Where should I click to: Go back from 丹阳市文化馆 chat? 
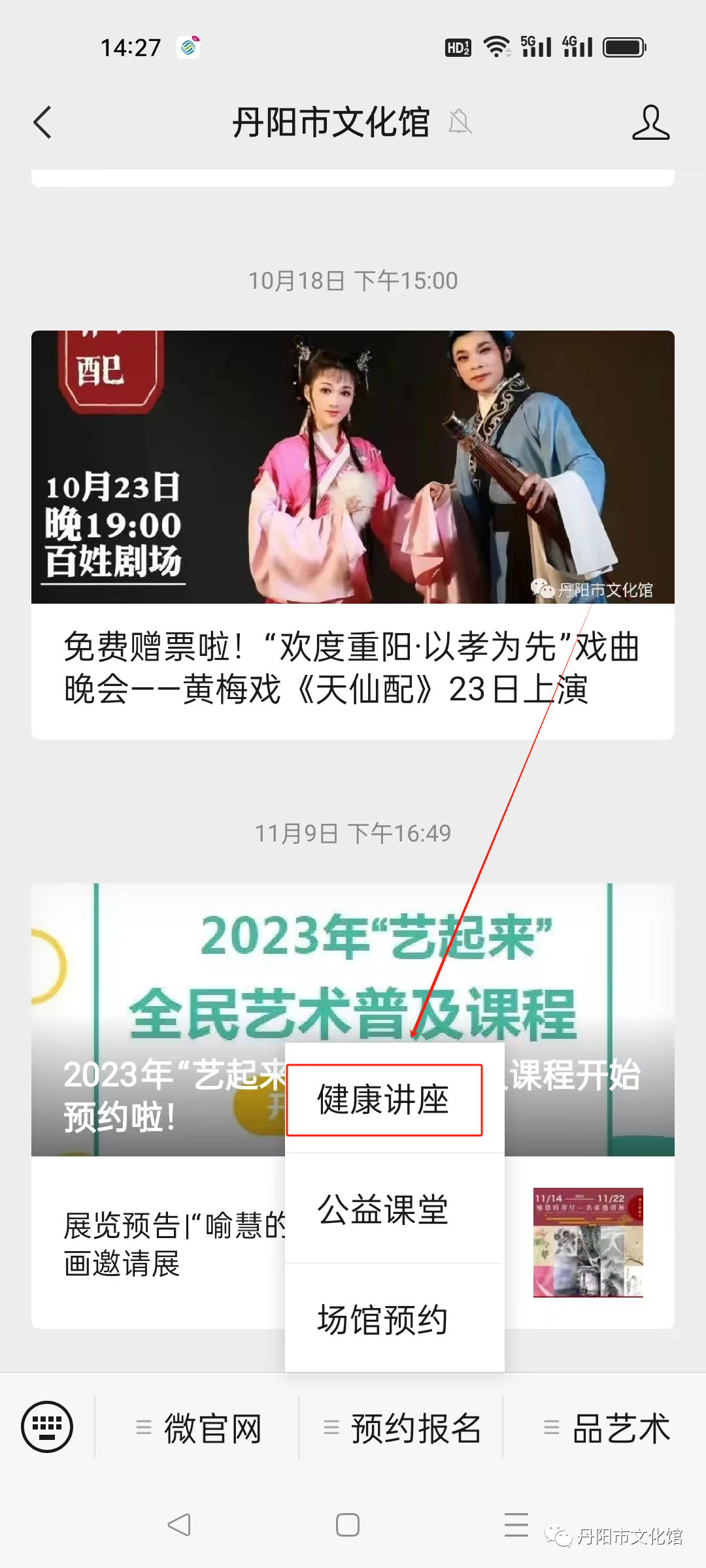(x=43, y=122)
